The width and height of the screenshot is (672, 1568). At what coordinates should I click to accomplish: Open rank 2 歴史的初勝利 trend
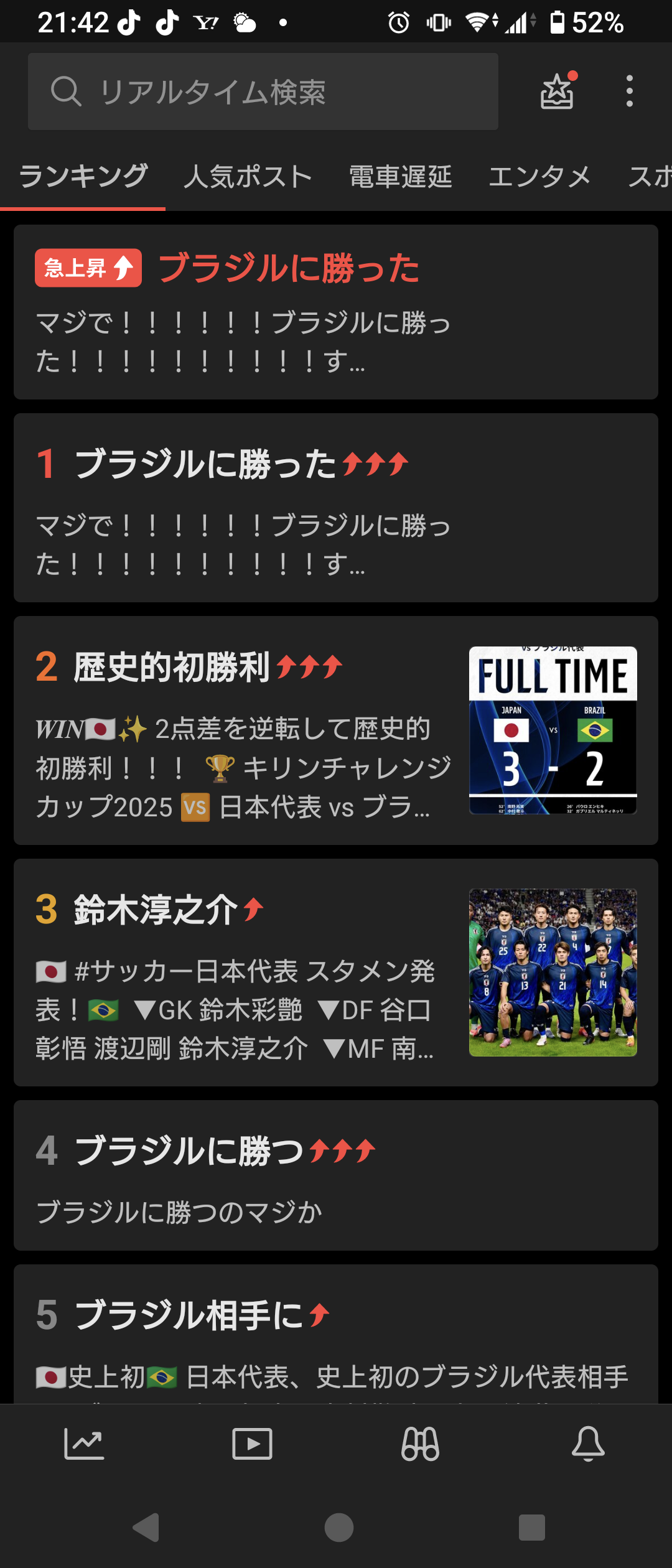pos(336,730)
